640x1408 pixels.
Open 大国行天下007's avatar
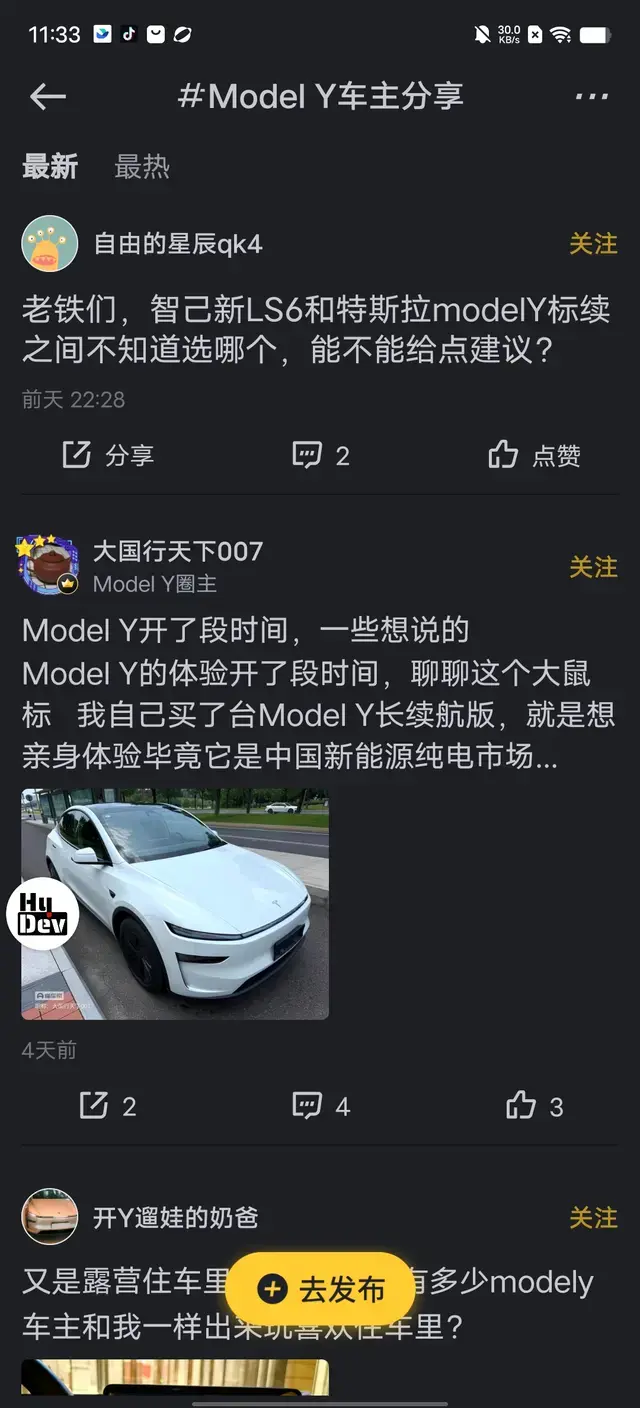(48, 566)
